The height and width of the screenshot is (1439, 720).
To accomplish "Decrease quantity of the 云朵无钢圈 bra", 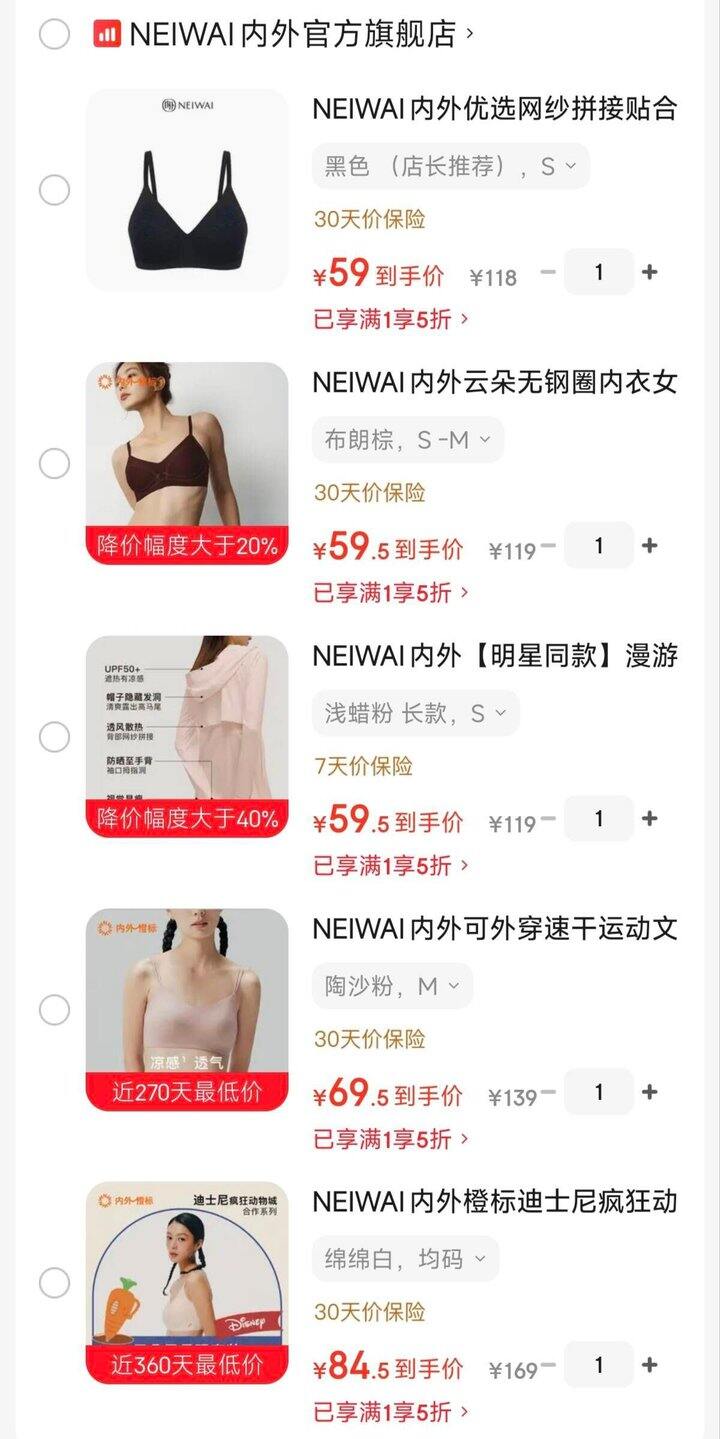I will pos(547,545).
